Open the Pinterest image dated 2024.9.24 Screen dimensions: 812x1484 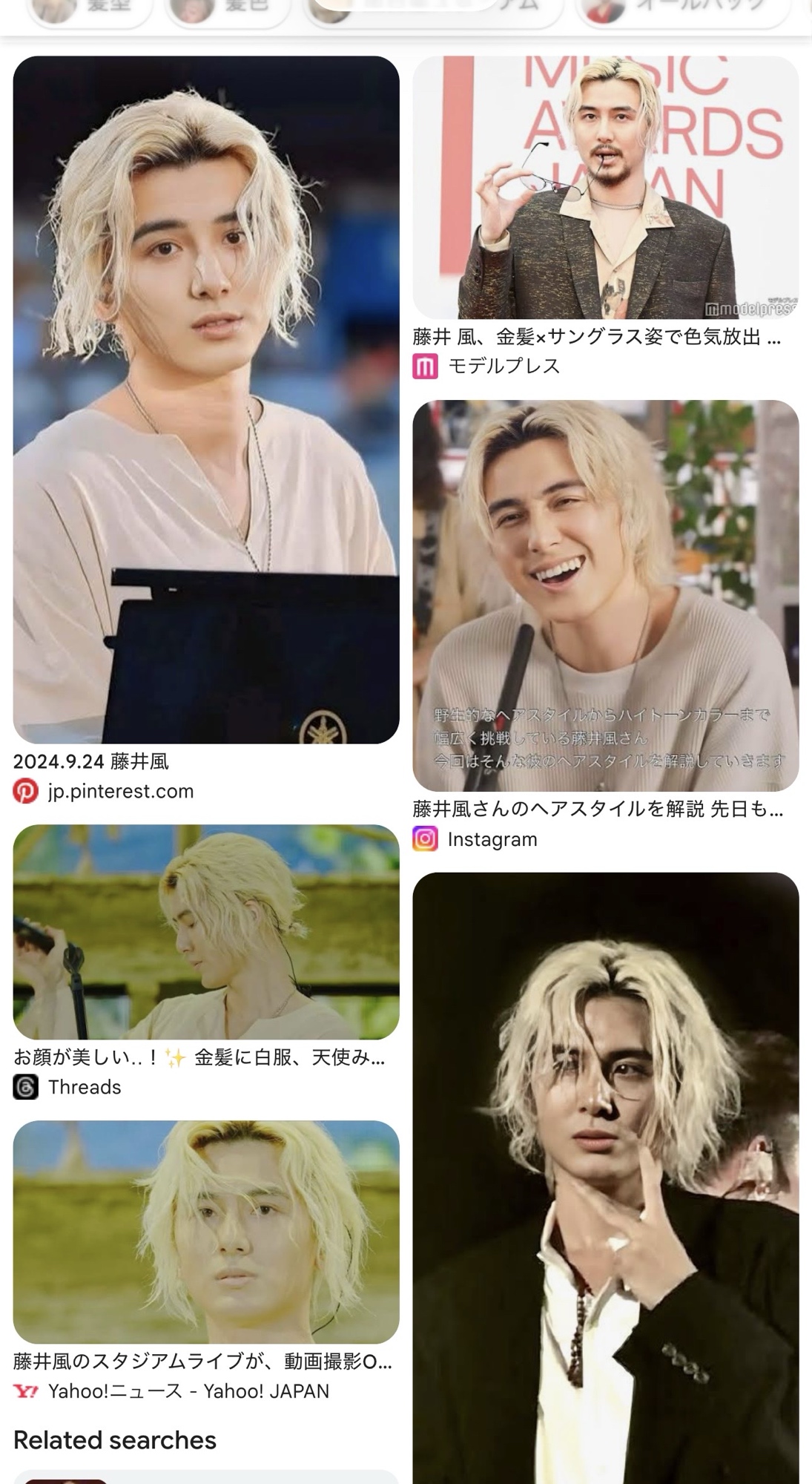(206, 399)
